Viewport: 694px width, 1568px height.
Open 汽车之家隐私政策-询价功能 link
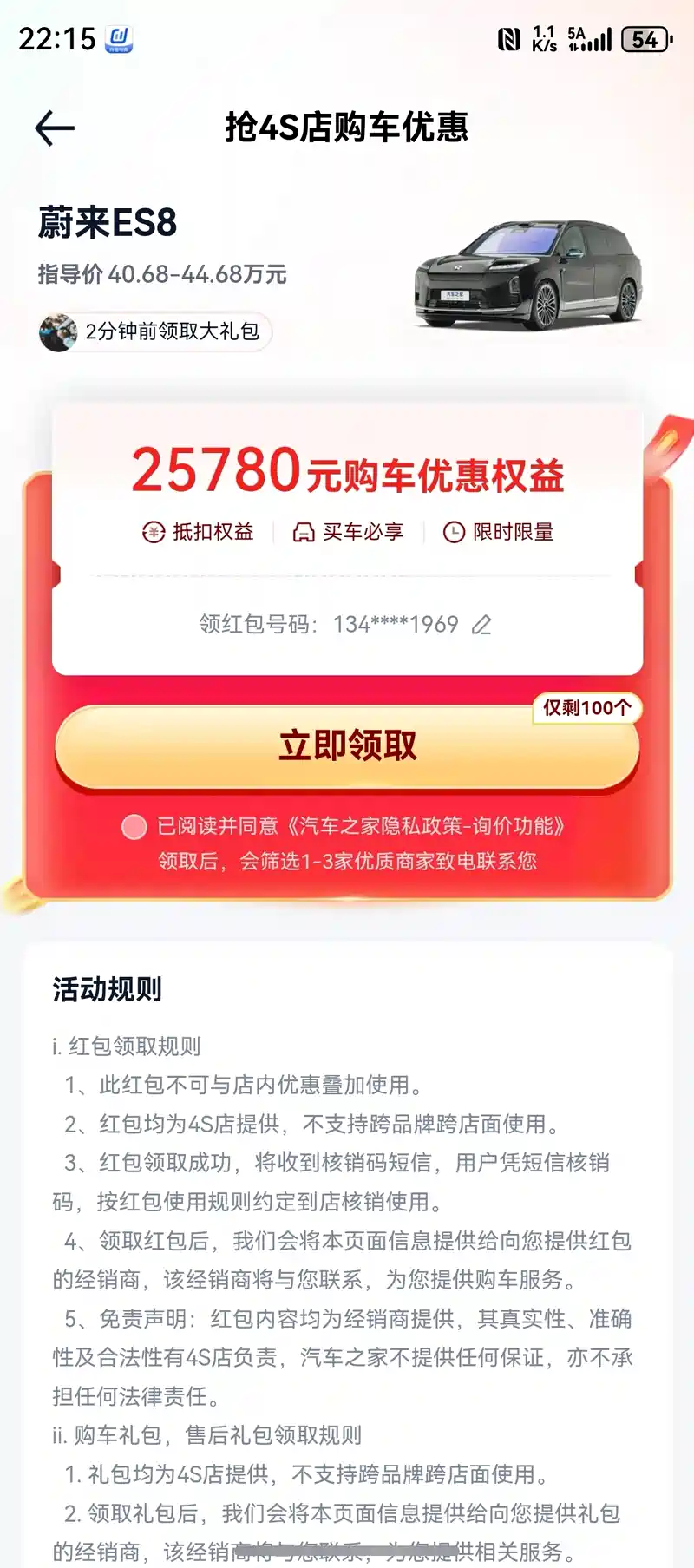(425, 826)
